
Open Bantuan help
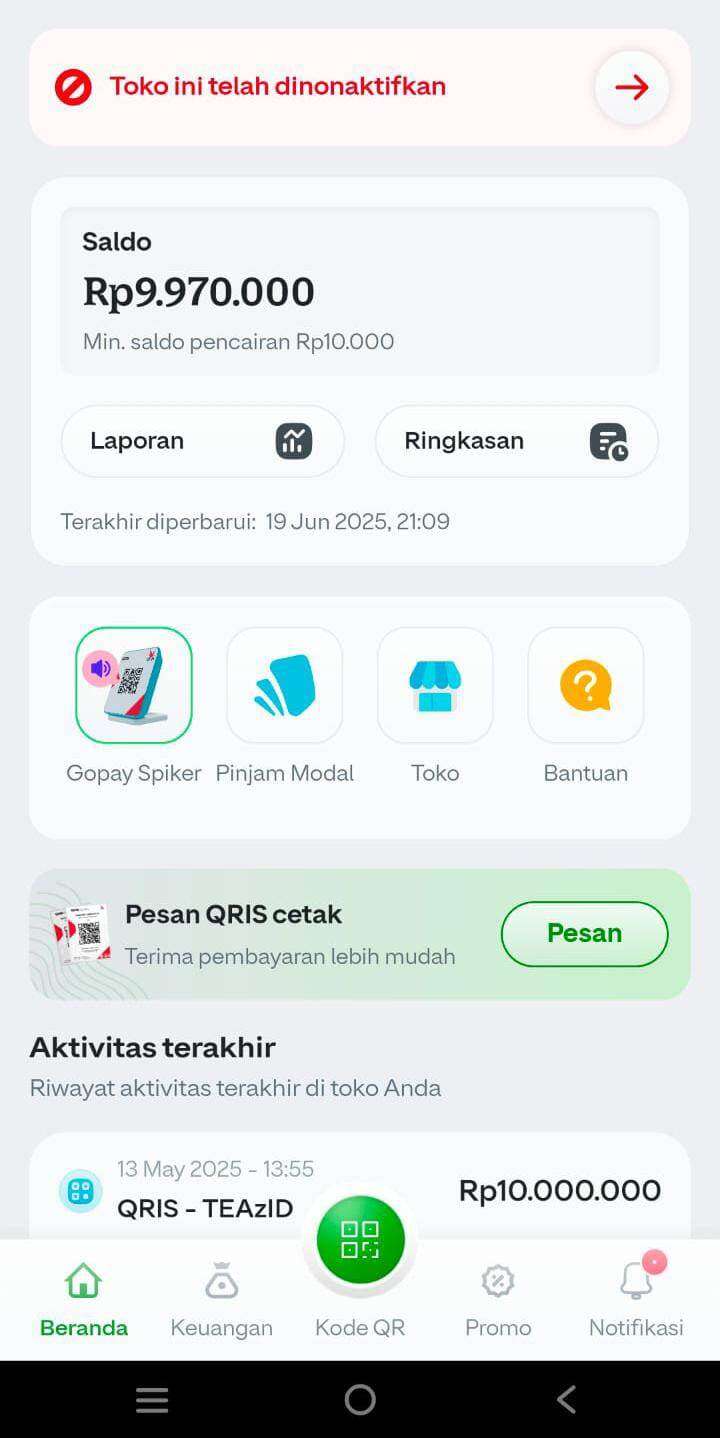(x=586, y=706)
